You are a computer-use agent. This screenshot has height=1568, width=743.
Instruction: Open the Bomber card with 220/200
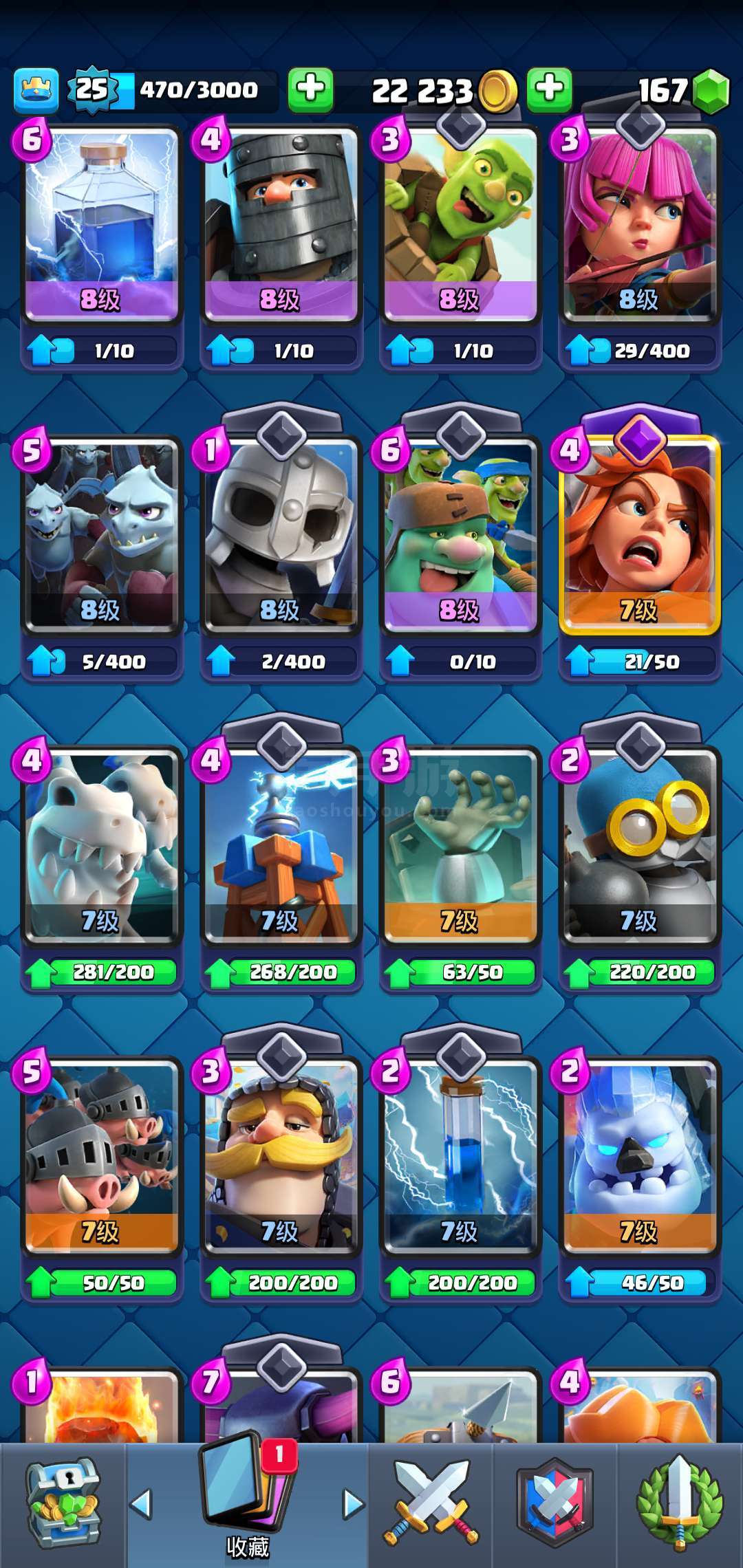(x=640, y=847)
